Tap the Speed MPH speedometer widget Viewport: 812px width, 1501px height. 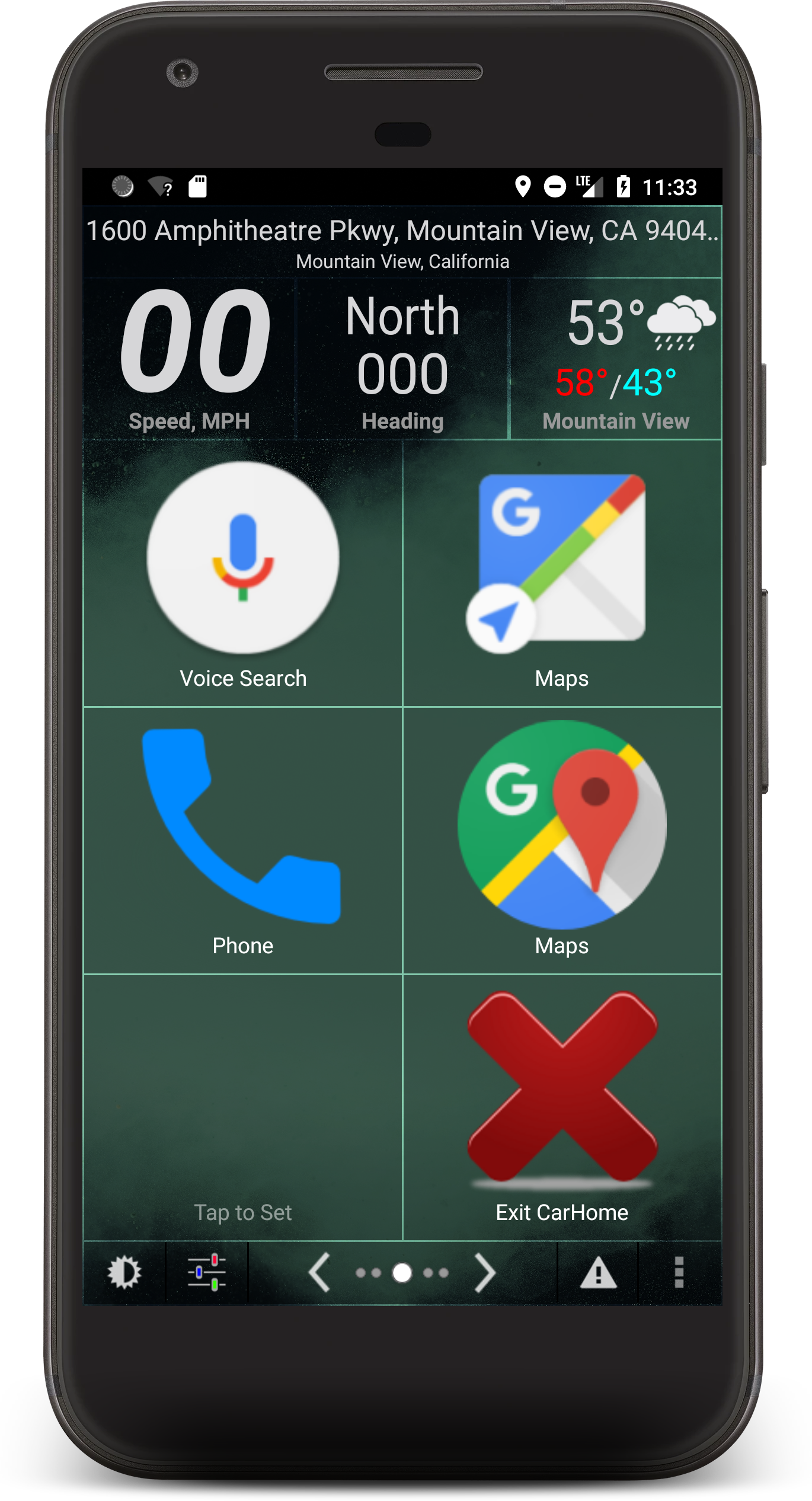pyautogui.click(x=190, y=359)
